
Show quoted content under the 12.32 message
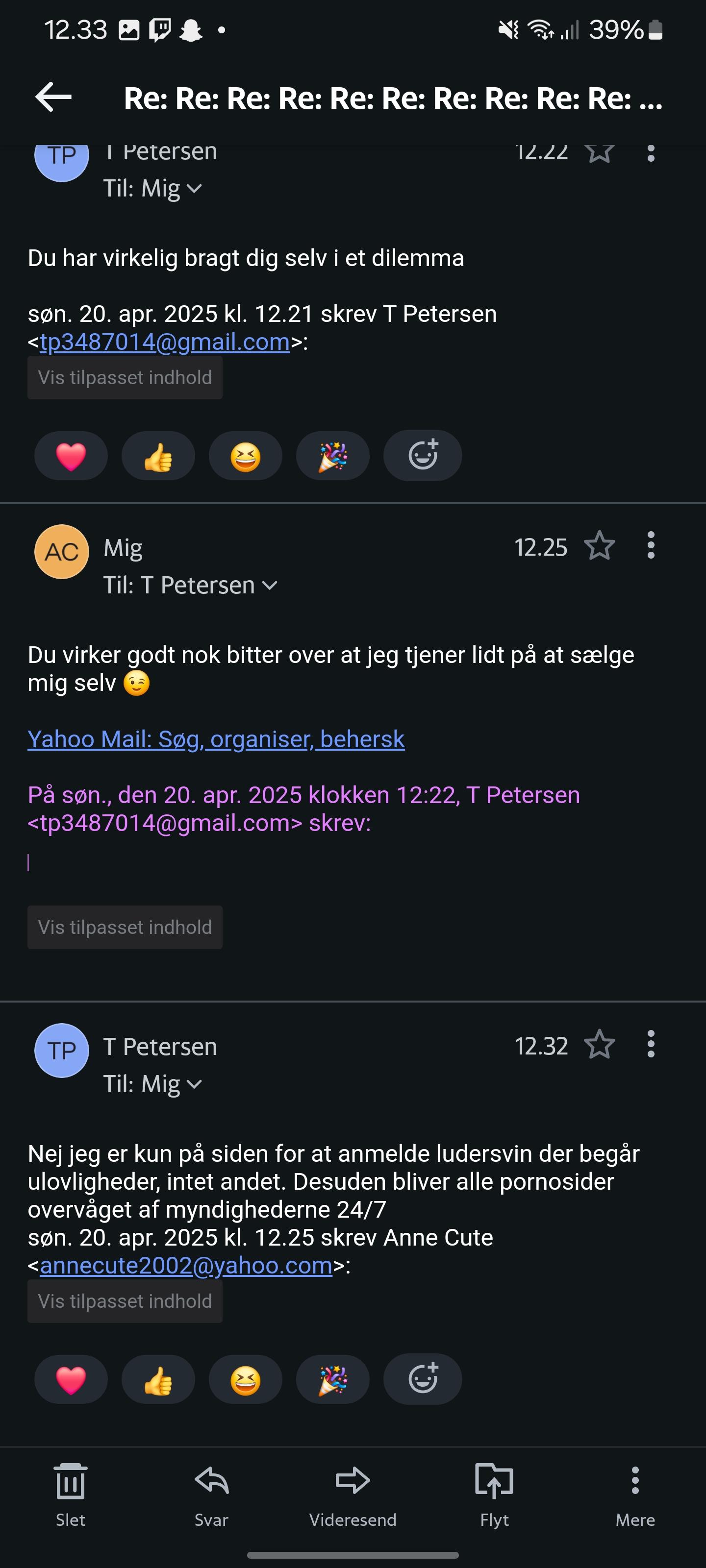coord(125,1301)
